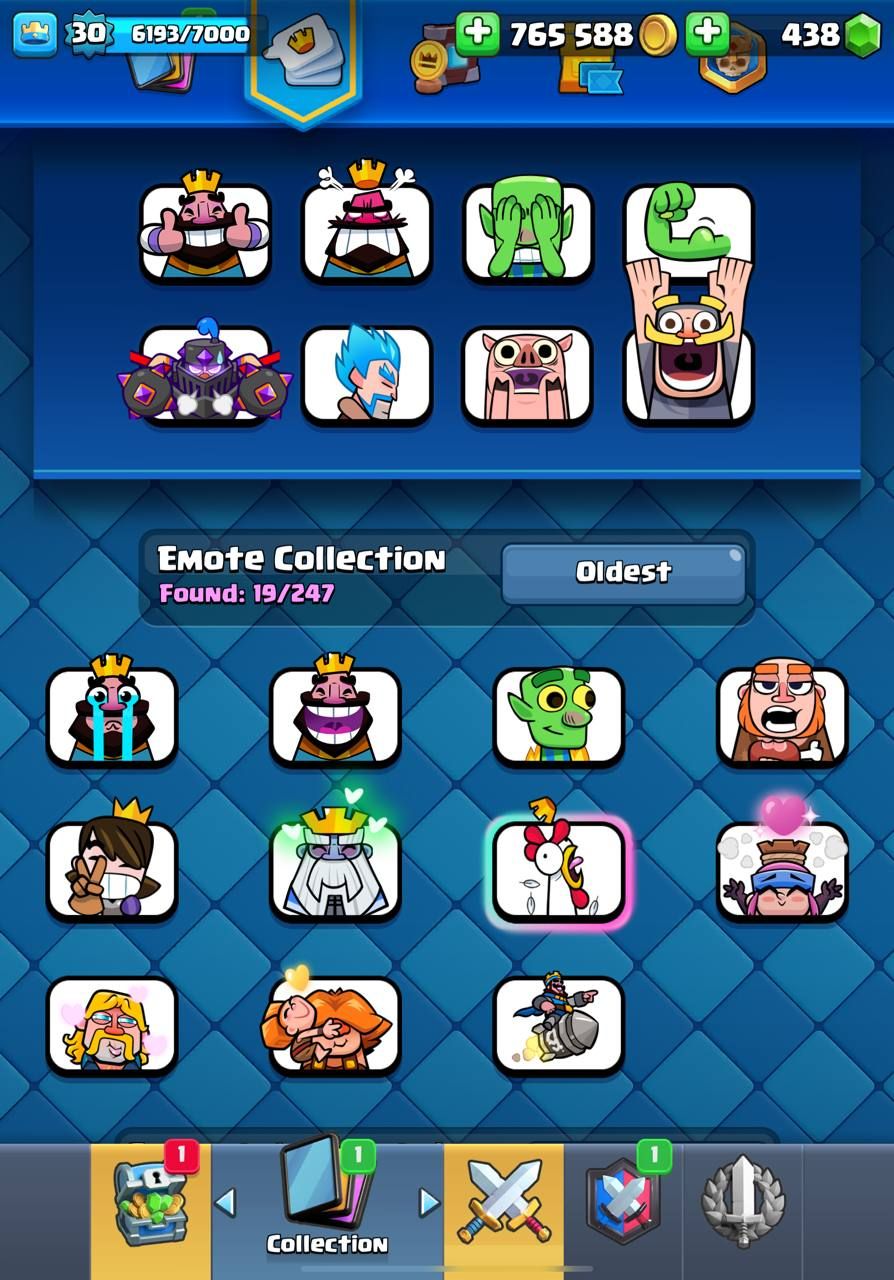894x1280 pixels.
Task: Tap the hog face deck emote slot
Action: (x=527, y=374)
